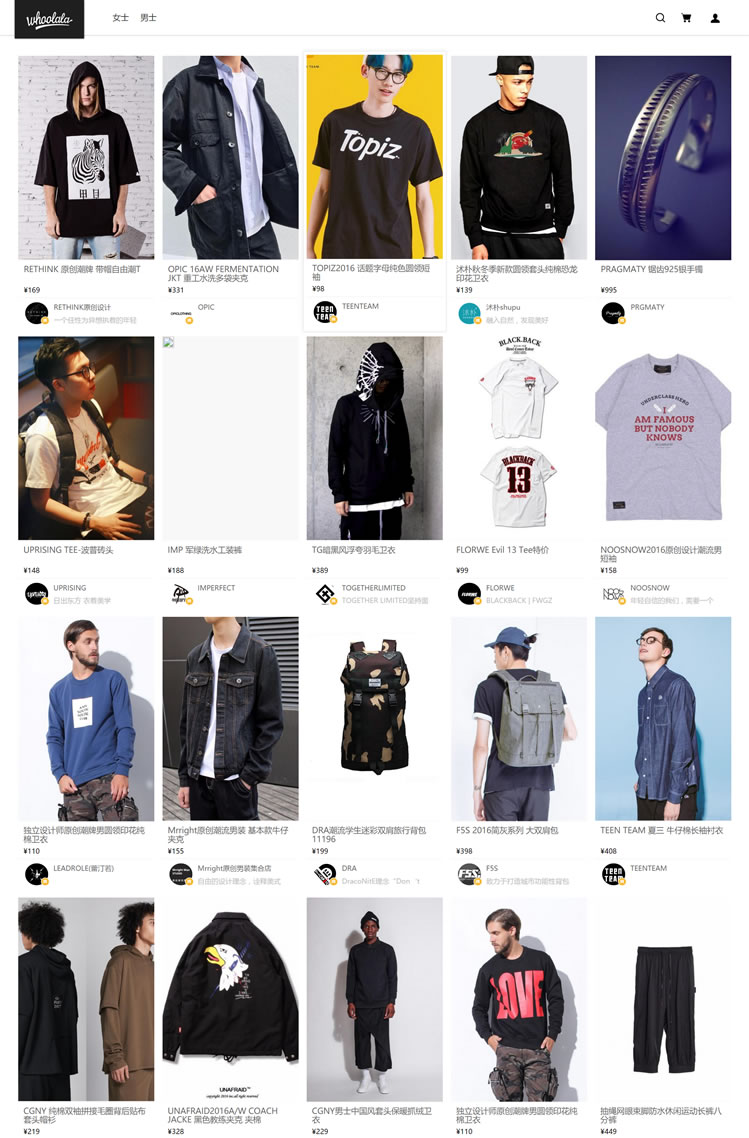Viewport: 749px width, 1138px height.
Task: Open the RETHINK zebra hooded tee product
Action: pos(86,158)
